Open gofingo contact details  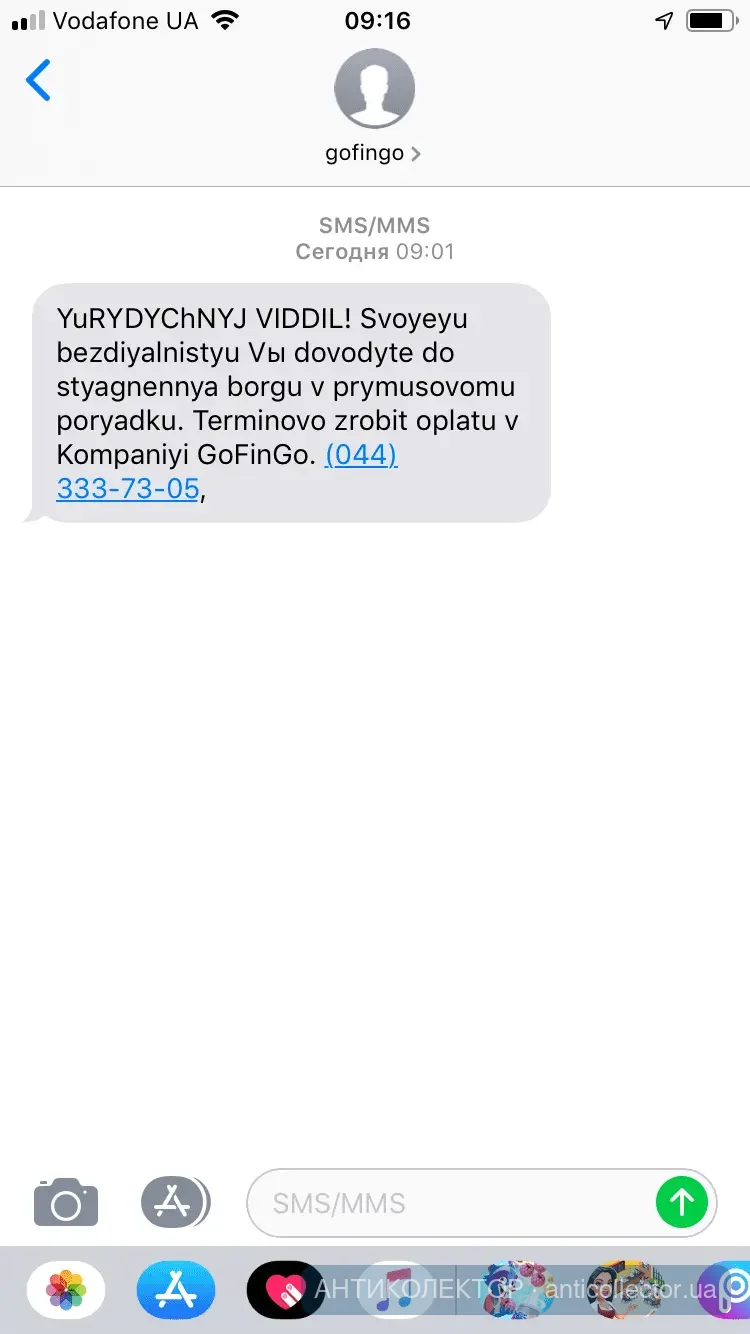tap(374, 107)
